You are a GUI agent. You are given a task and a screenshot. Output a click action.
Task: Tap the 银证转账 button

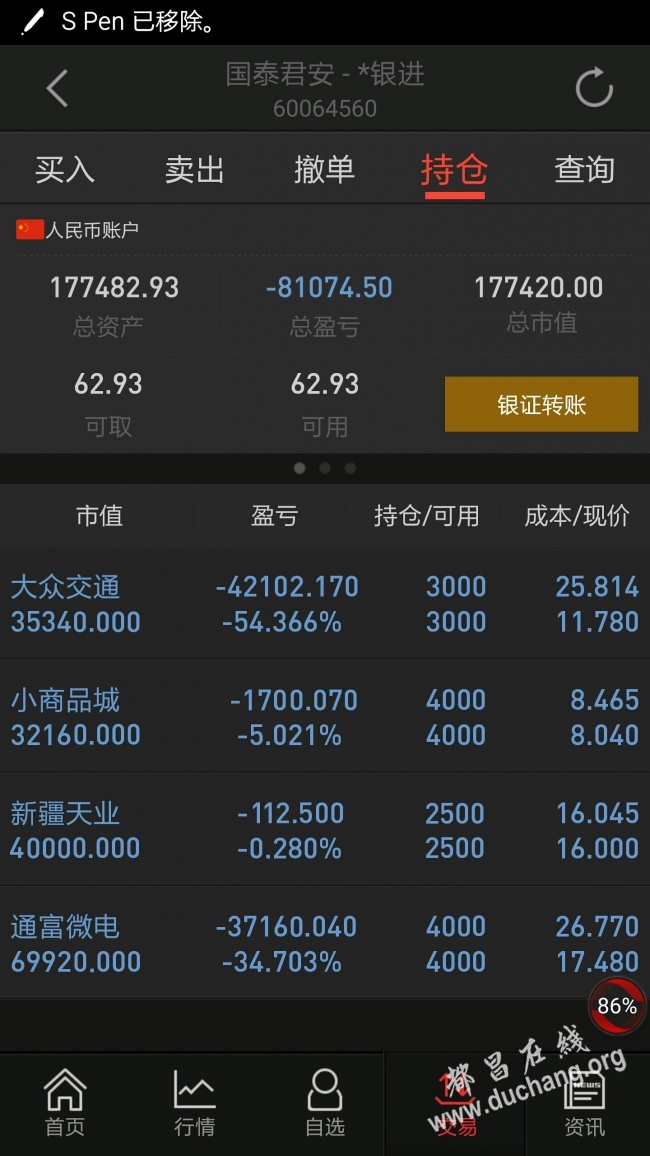541,405
